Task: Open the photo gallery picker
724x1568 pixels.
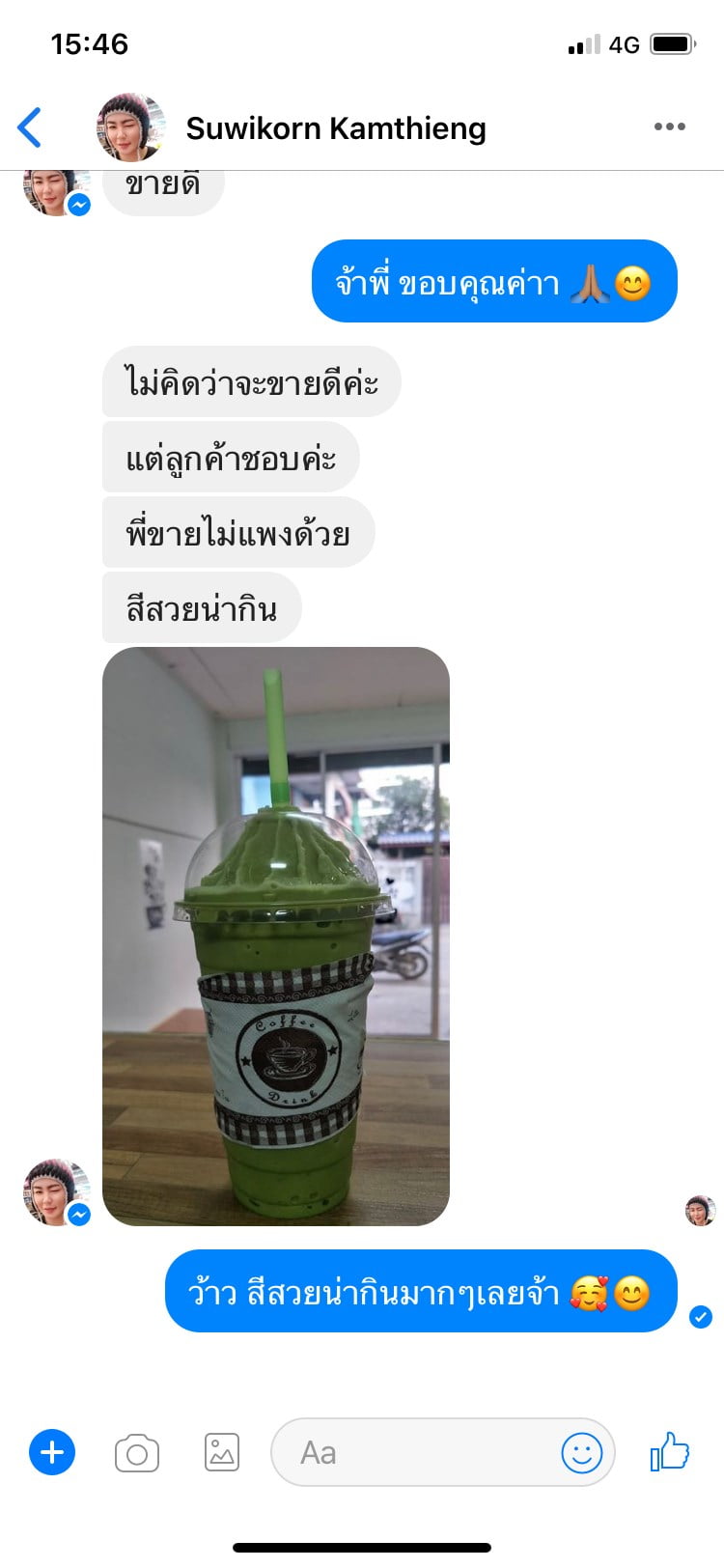Action: click(x=222, y=1452)
